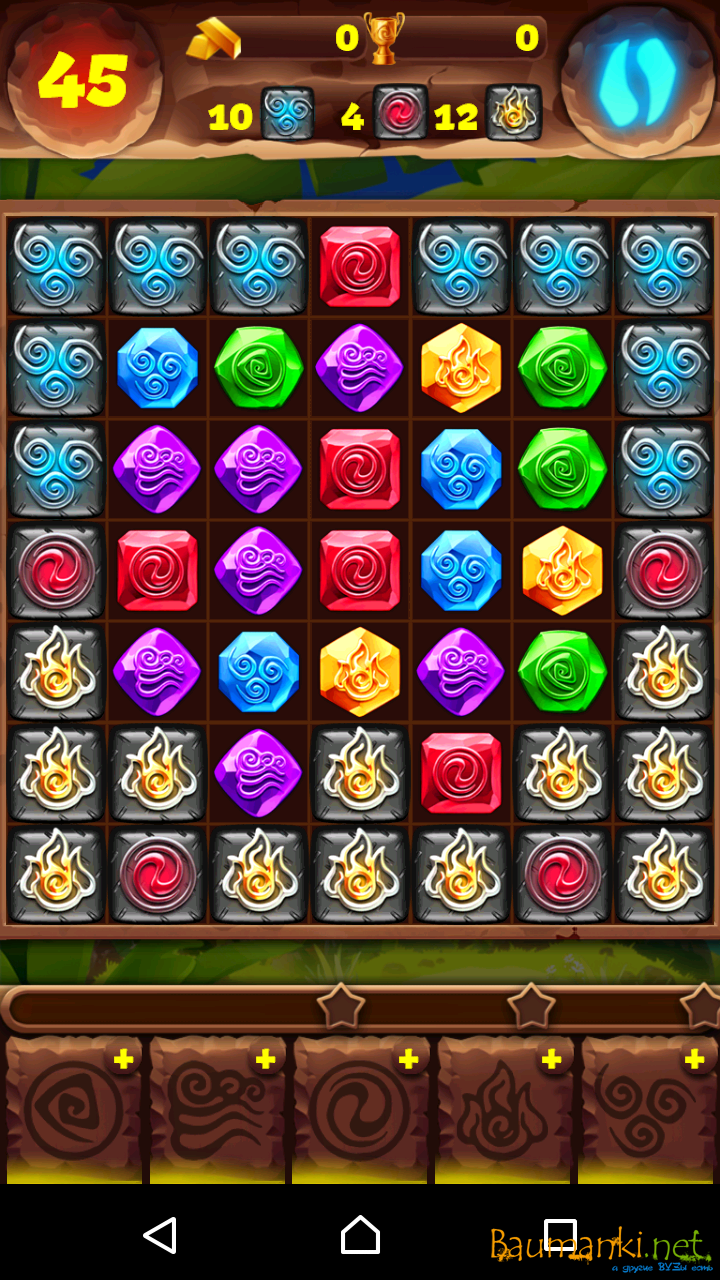This screenshot has width=720, height=1280.
Task: Add the water triple-spiral power-up
Action: coord(694,1060)
